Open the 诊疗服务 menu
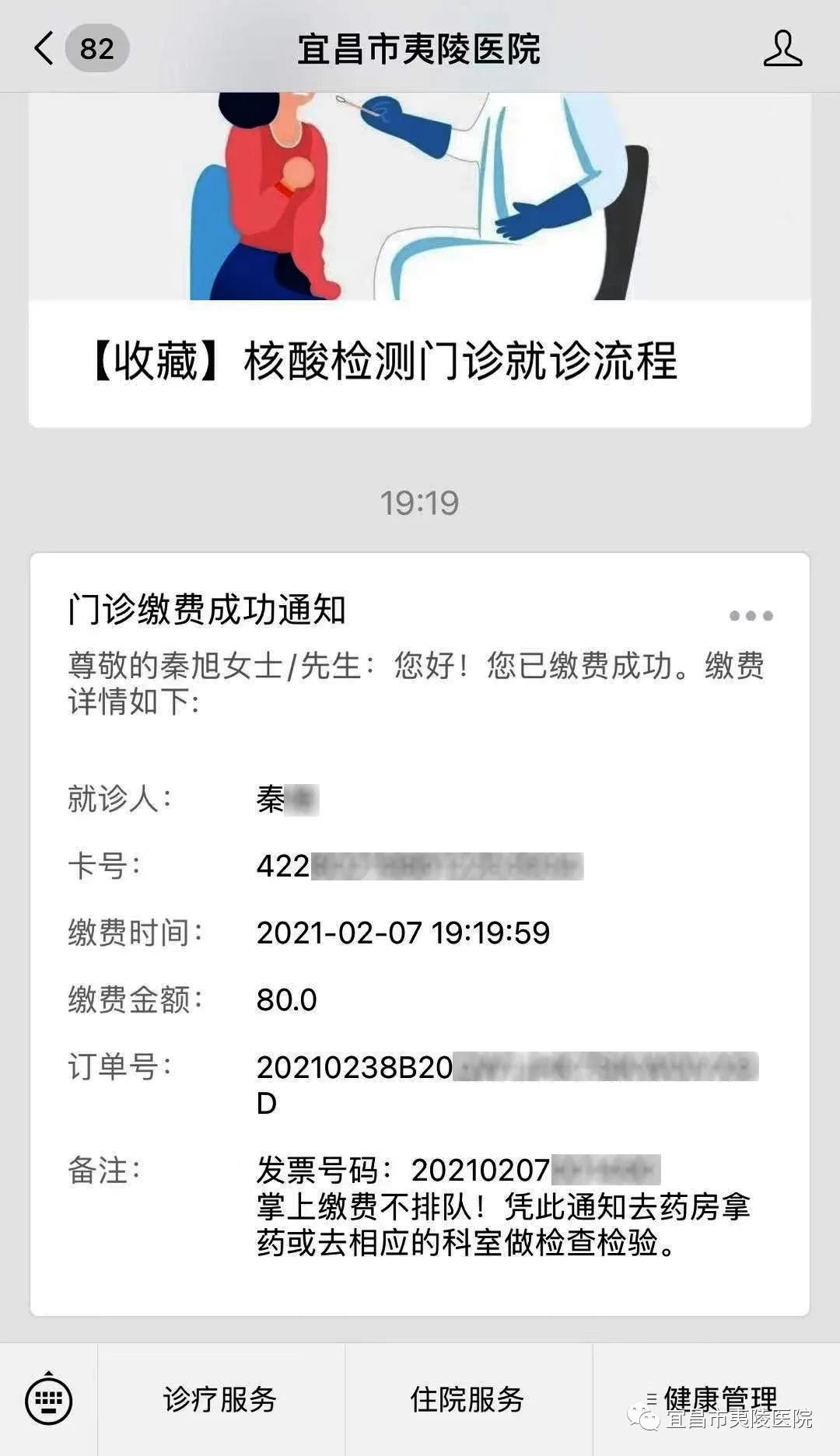Image resolution: width=840 pixels, height=1456 pixels. coord(220,1401)
